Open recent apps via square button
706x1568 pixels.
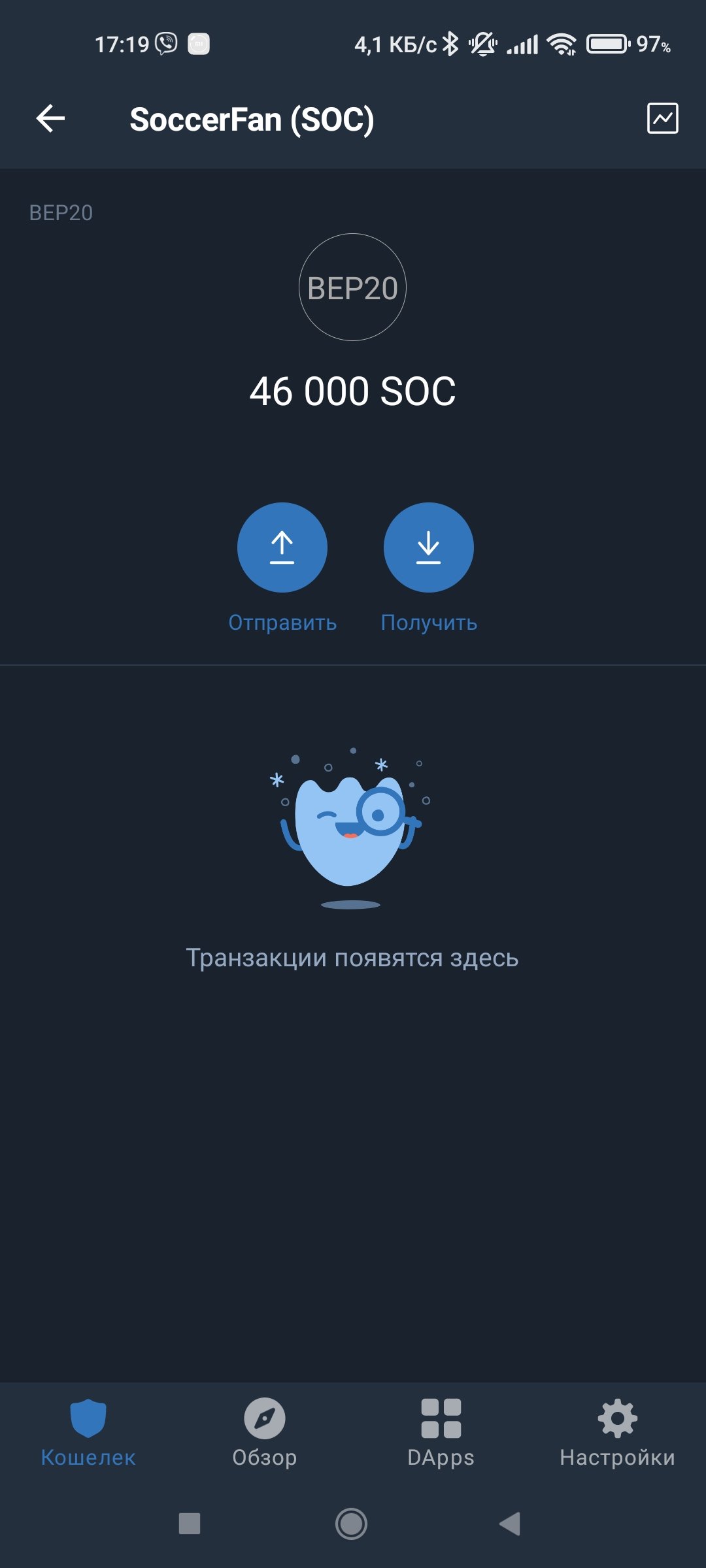click(190, 1524)
